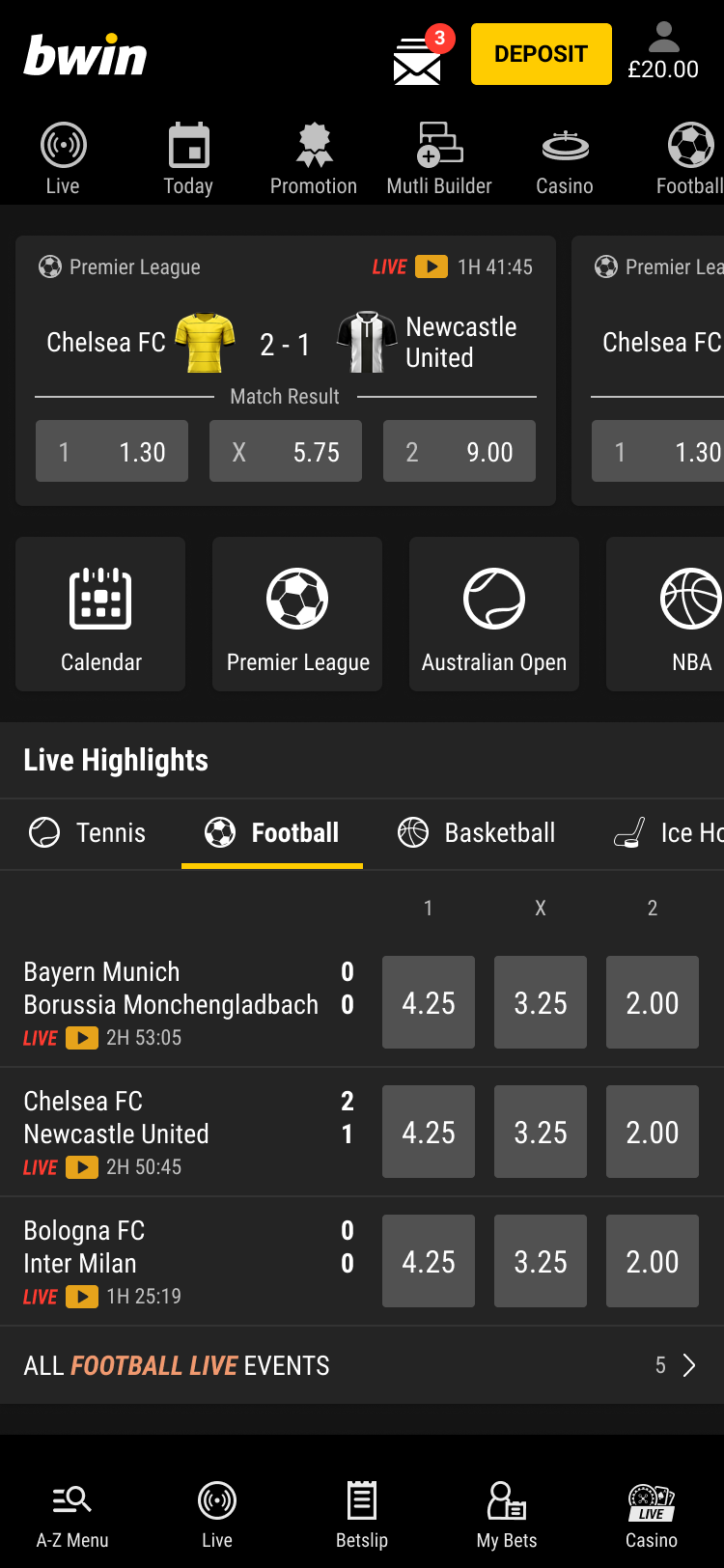Open the inbox messages envelope

pos(418,60)
